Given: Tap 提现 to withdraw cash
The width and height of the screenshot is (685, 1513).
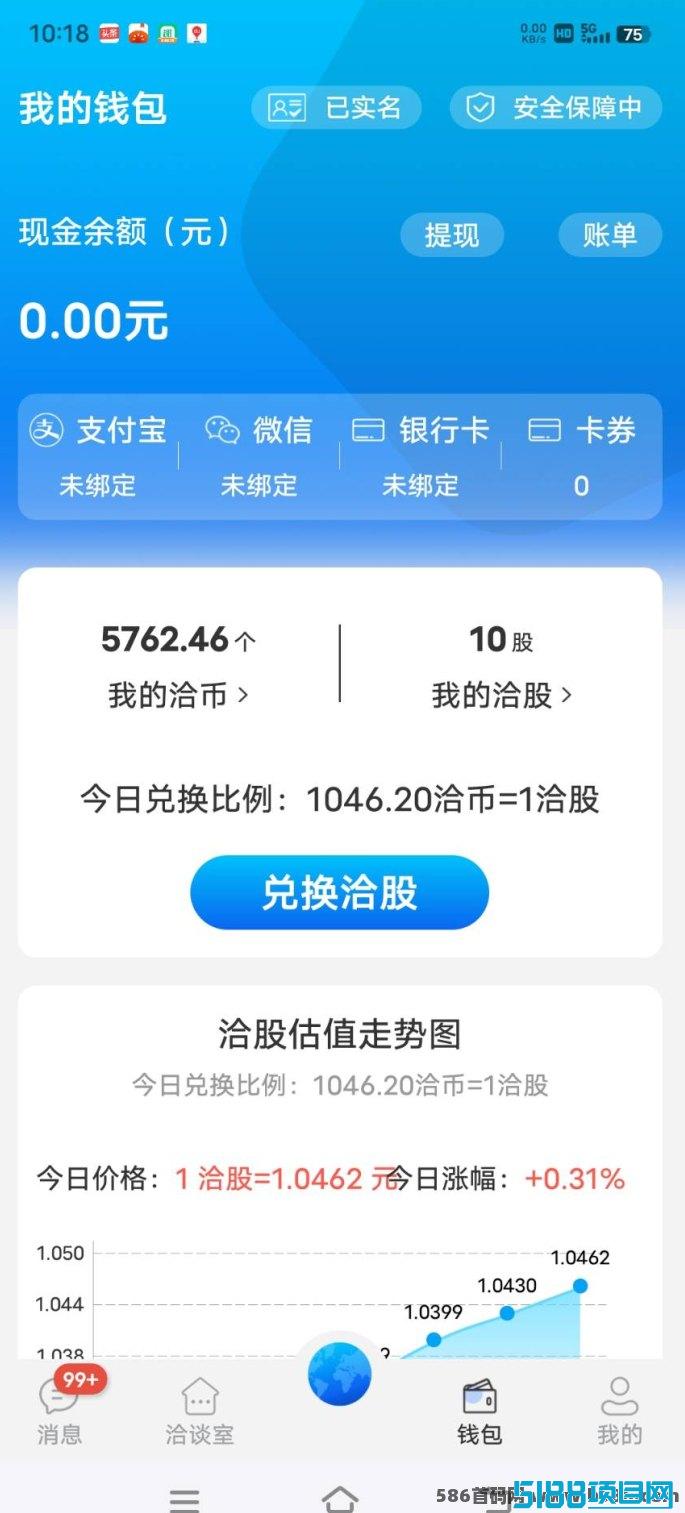Looking at the screenshot, I should [x=452, y=235].
